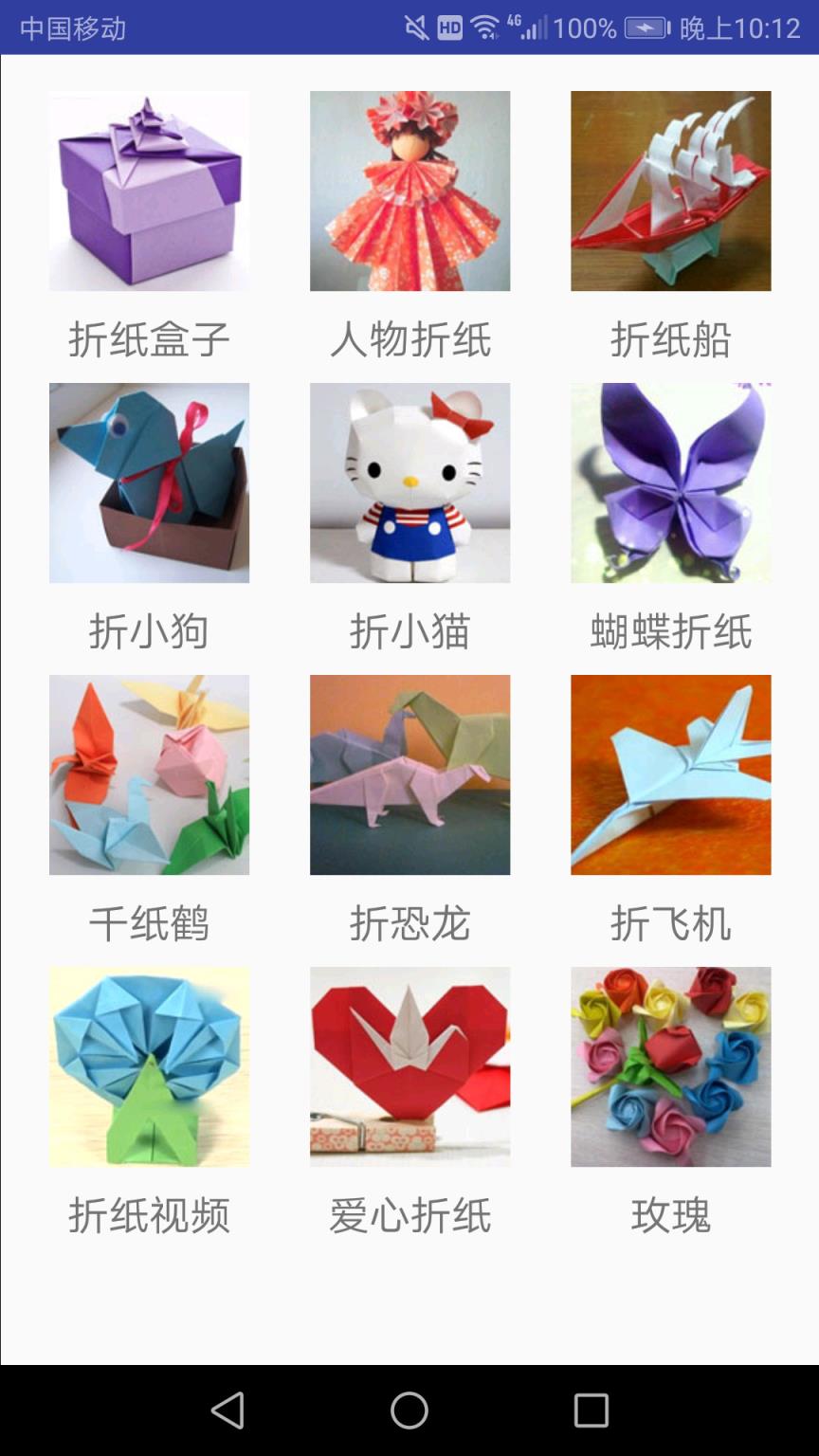Tap the 折飞机 text label
Viewport: 819px width, 1456px height.
[670, 922]
